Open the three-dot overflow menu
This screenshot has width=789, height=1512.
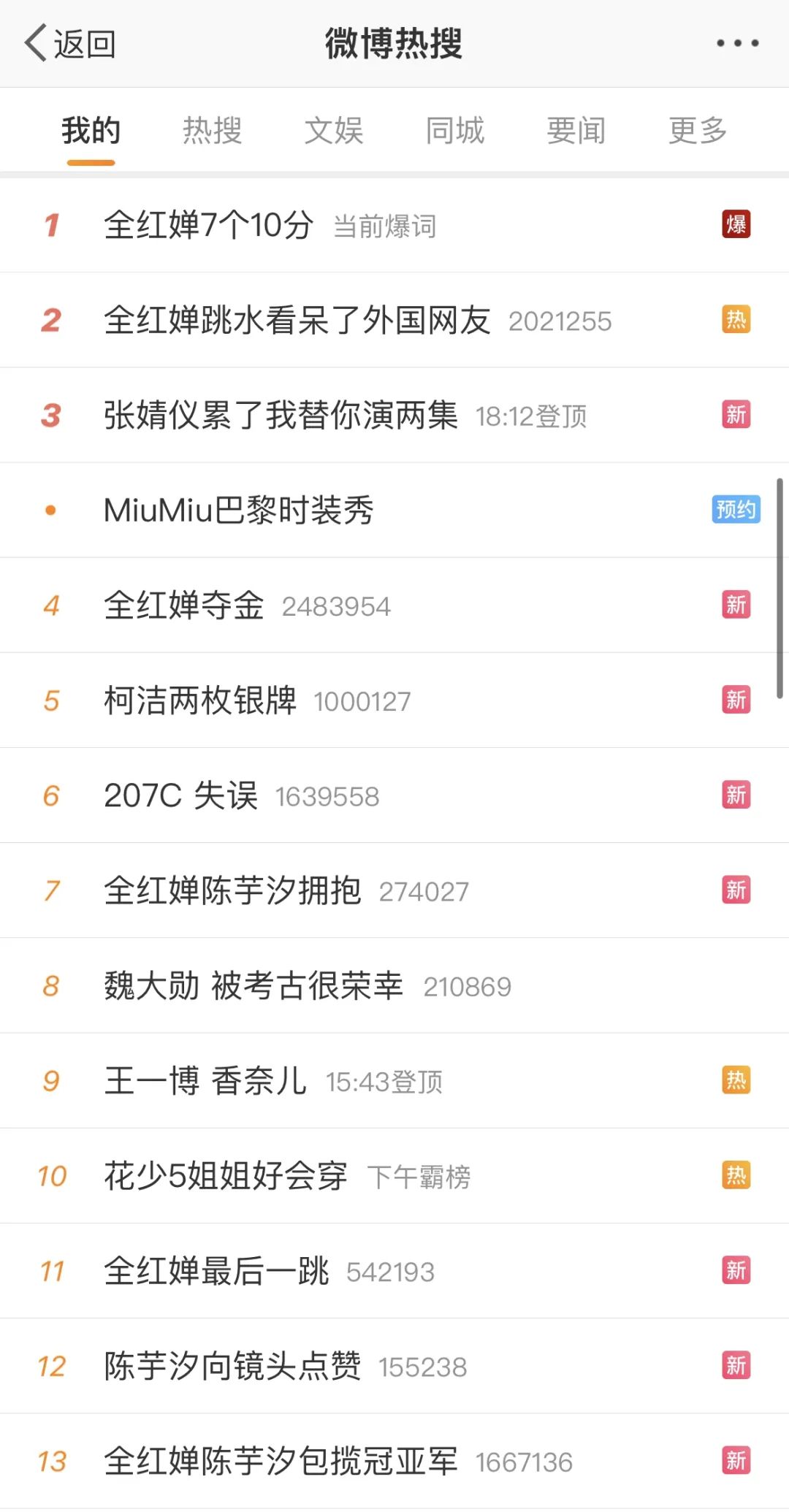[x=737, y=44]
